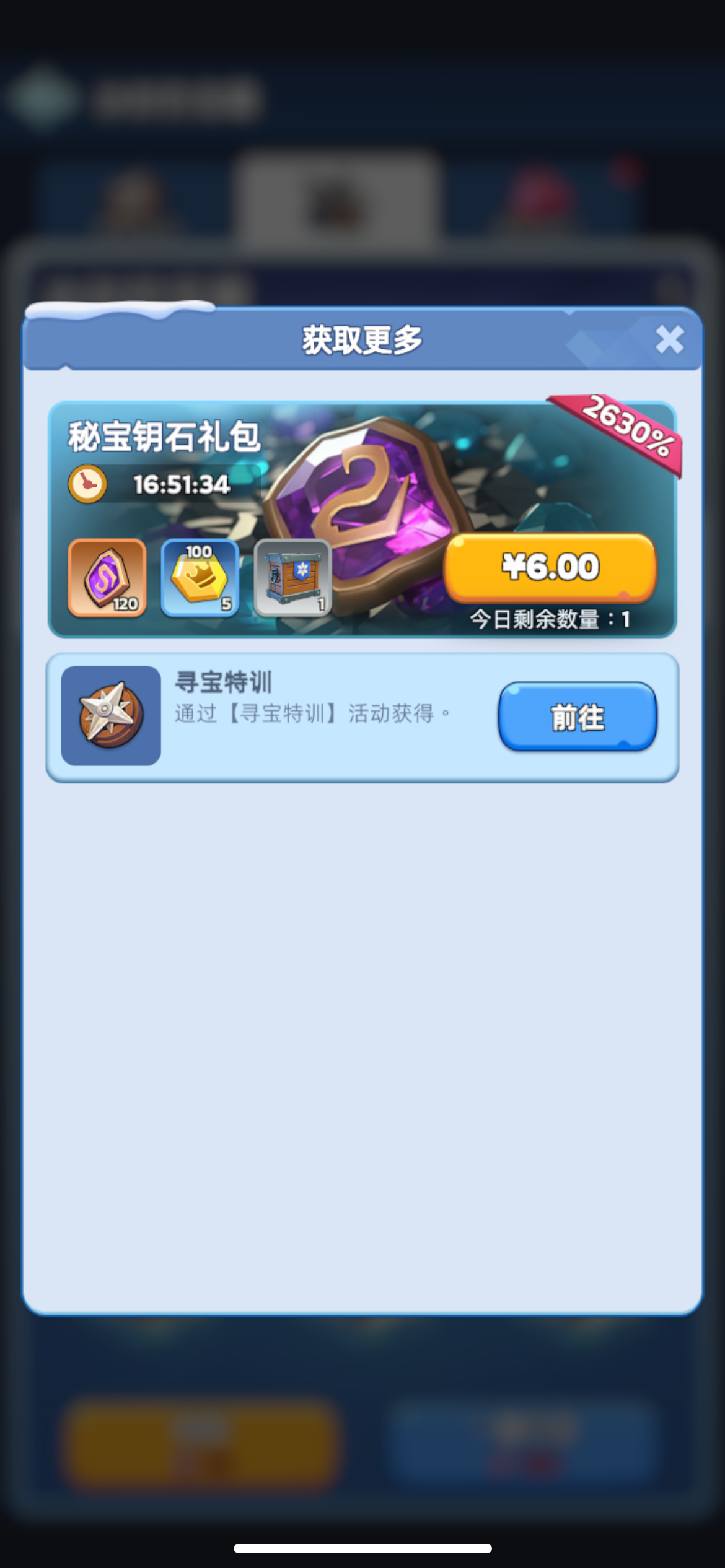View the purple keystone reward of 120
The image size is (725, 1568).
coord(107,578)
